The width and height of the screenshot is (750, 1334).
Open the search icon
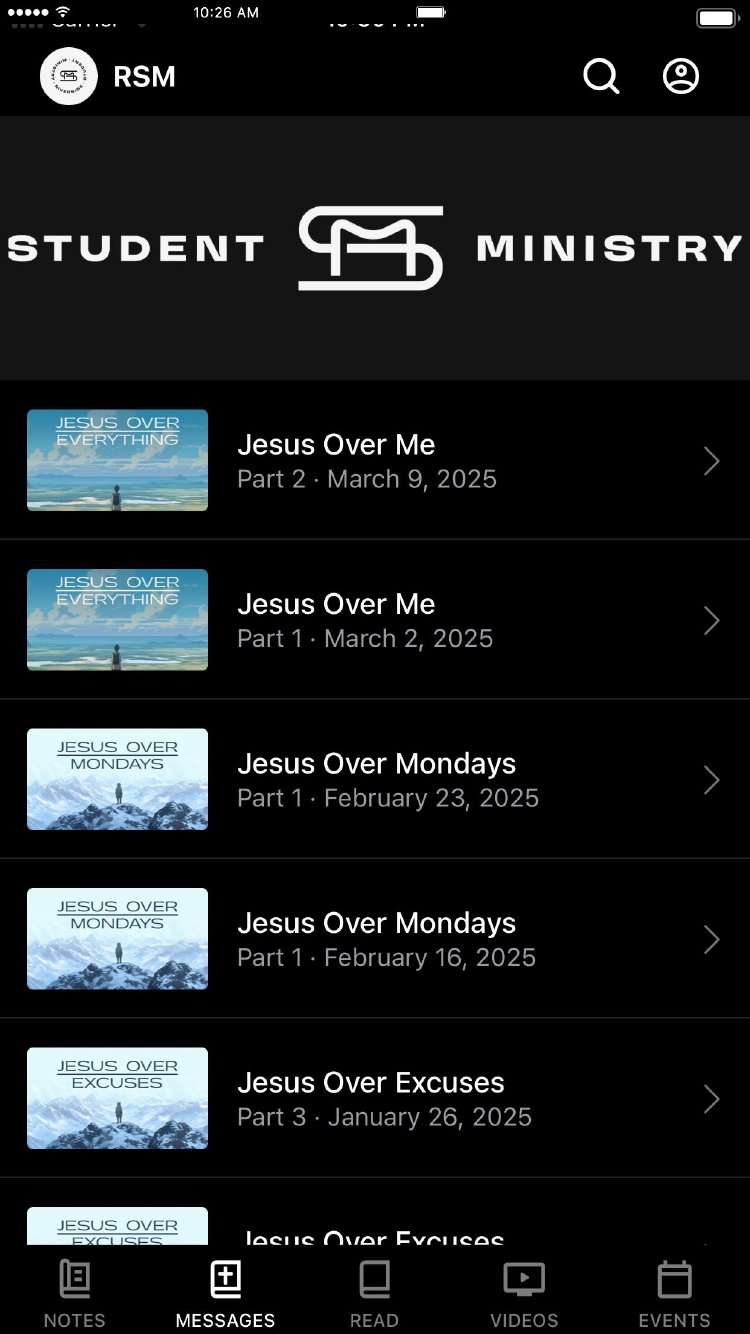click(x=601, y=76)
